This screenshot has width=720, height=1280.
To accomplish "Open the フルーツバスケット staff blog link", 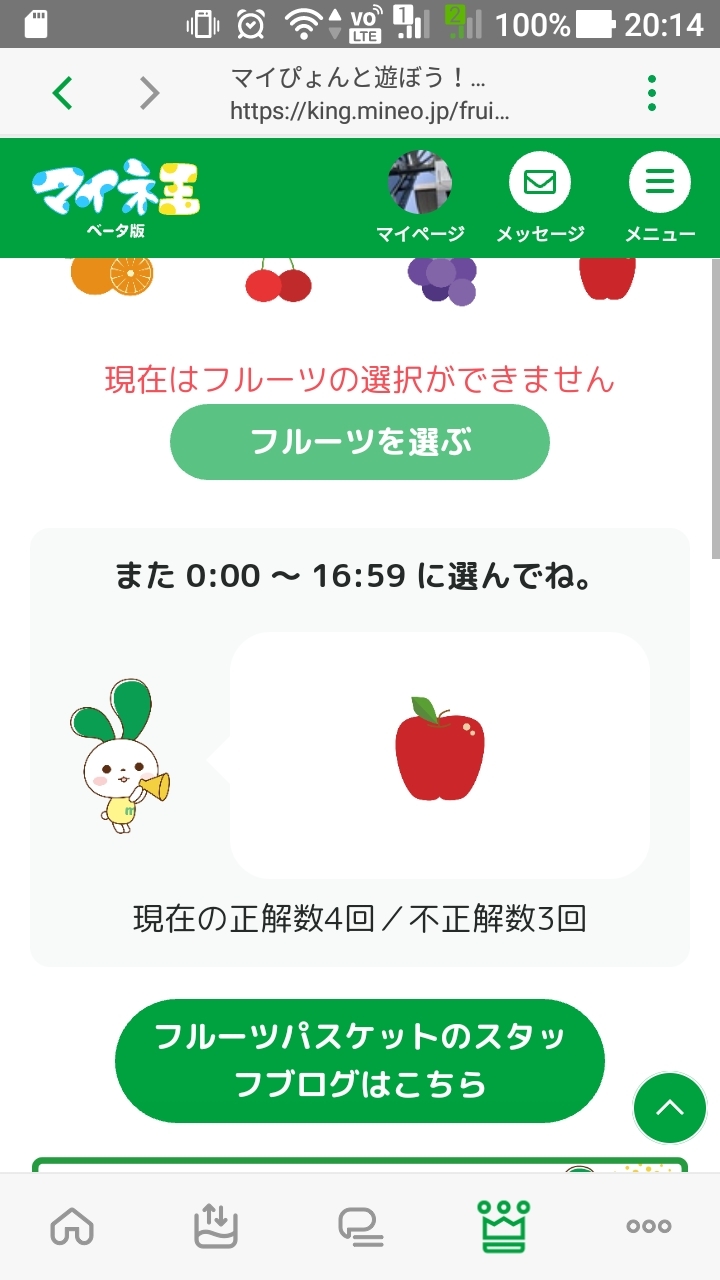I will click(360, 1060).
